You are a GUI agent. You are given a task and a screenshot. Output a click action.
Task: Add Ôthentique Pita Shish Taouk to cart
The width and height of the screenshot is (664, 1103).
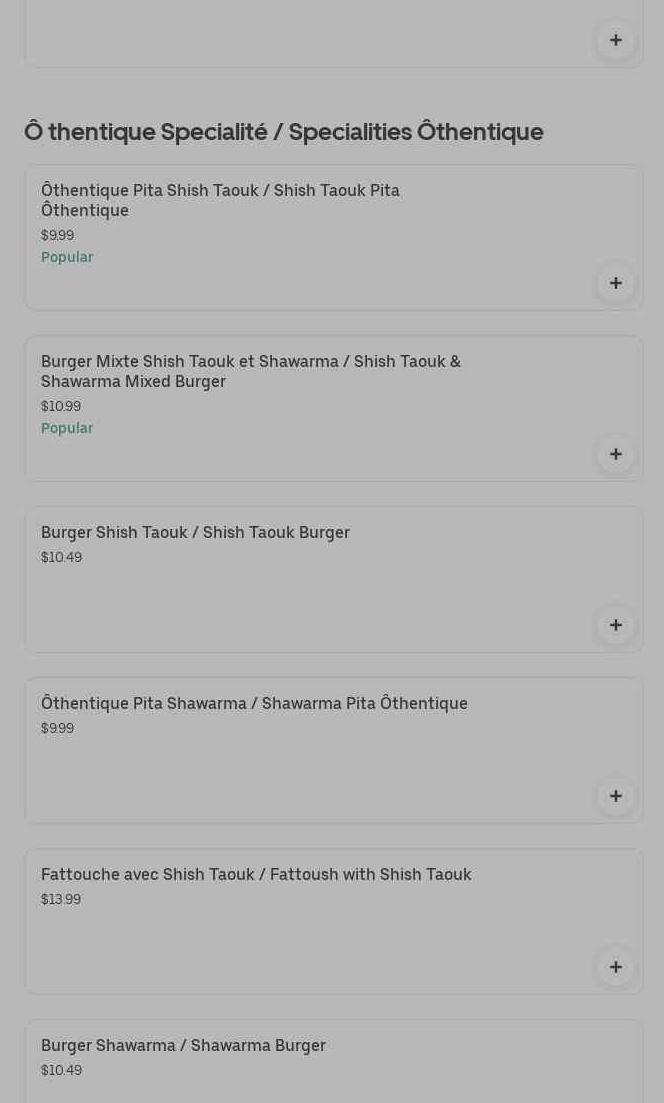coord(616,283)
